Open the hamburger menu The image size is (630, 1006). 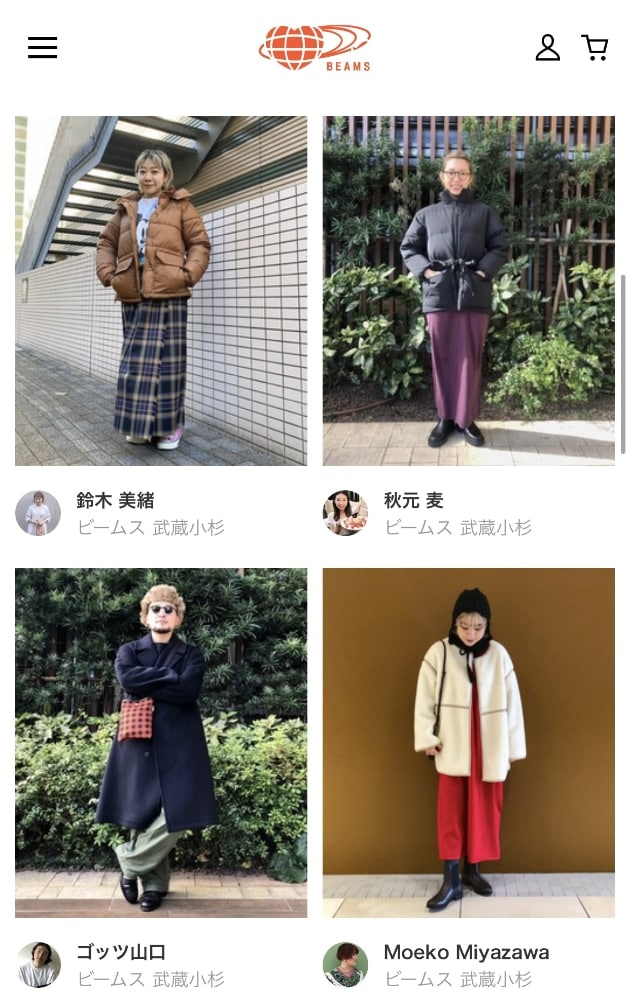42,48
